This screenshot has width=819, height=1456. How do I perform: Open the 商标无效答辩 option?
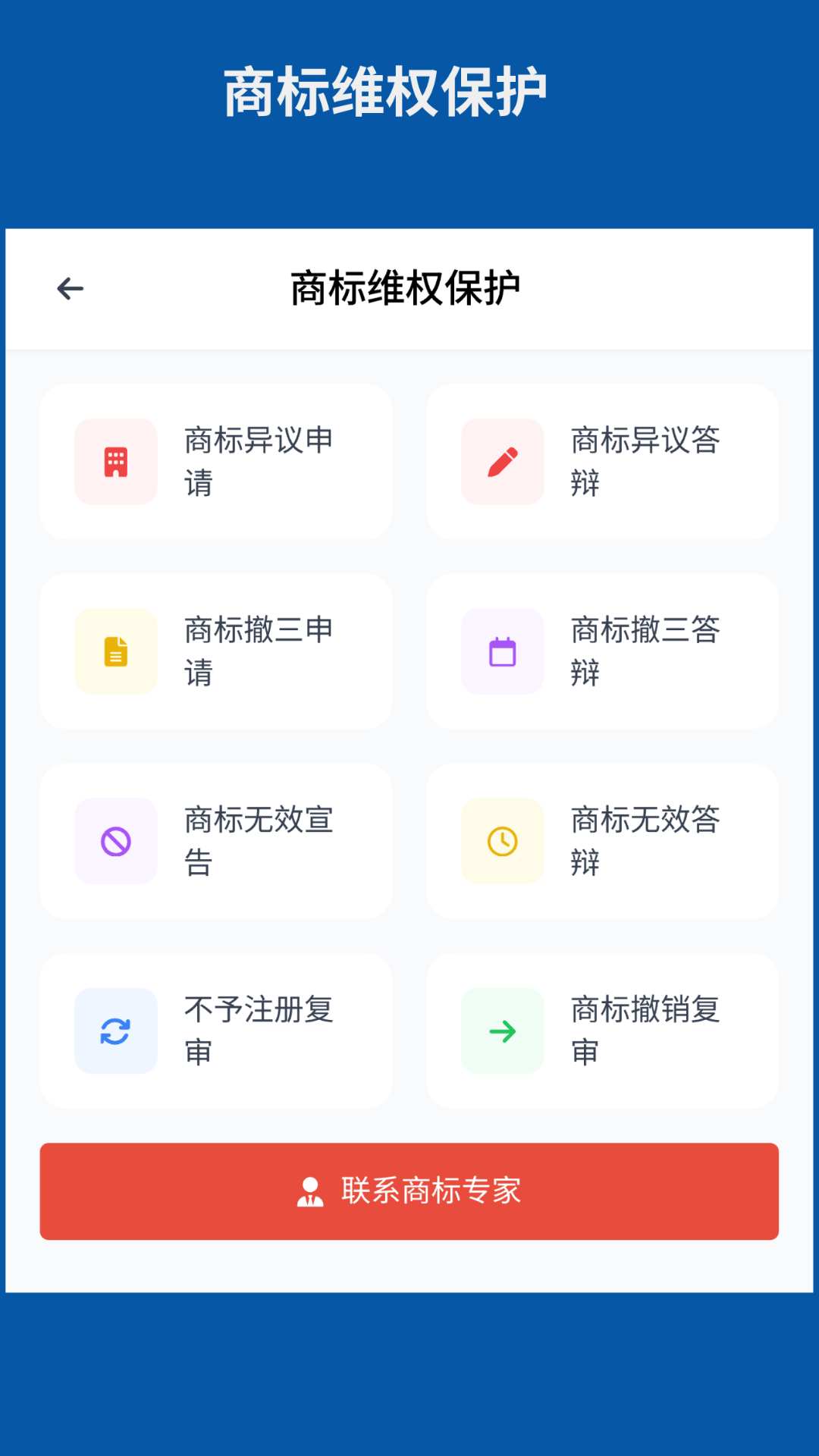(603, 841)
